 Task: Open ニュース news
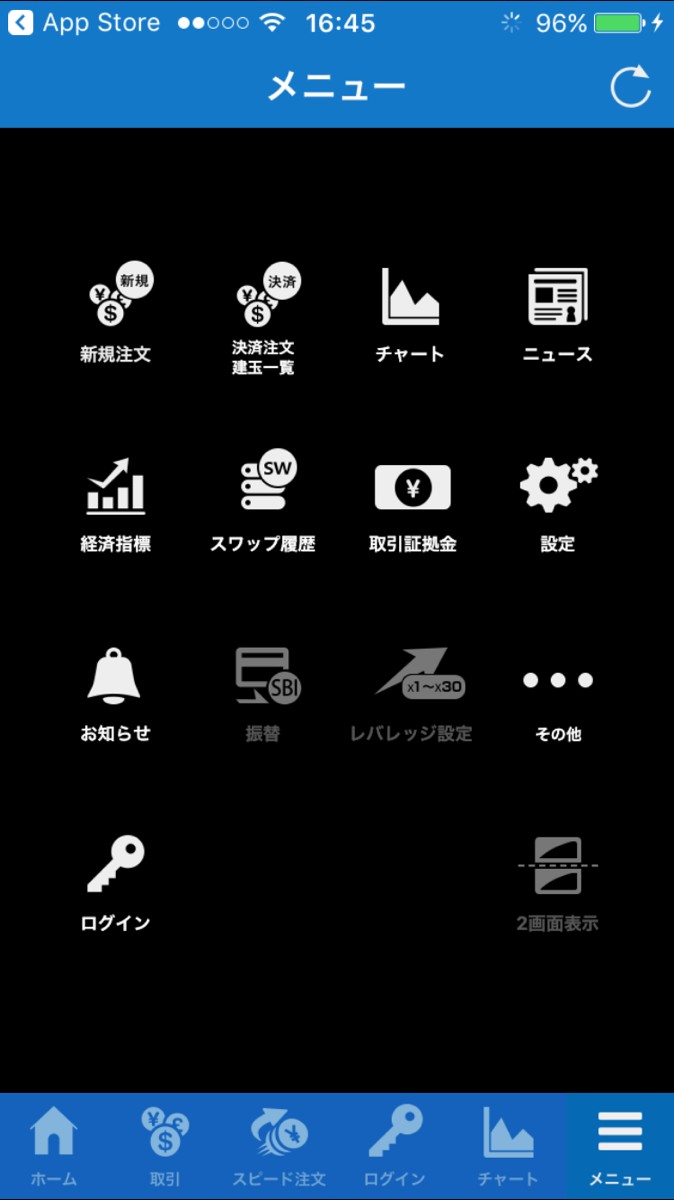pos(557,314)
